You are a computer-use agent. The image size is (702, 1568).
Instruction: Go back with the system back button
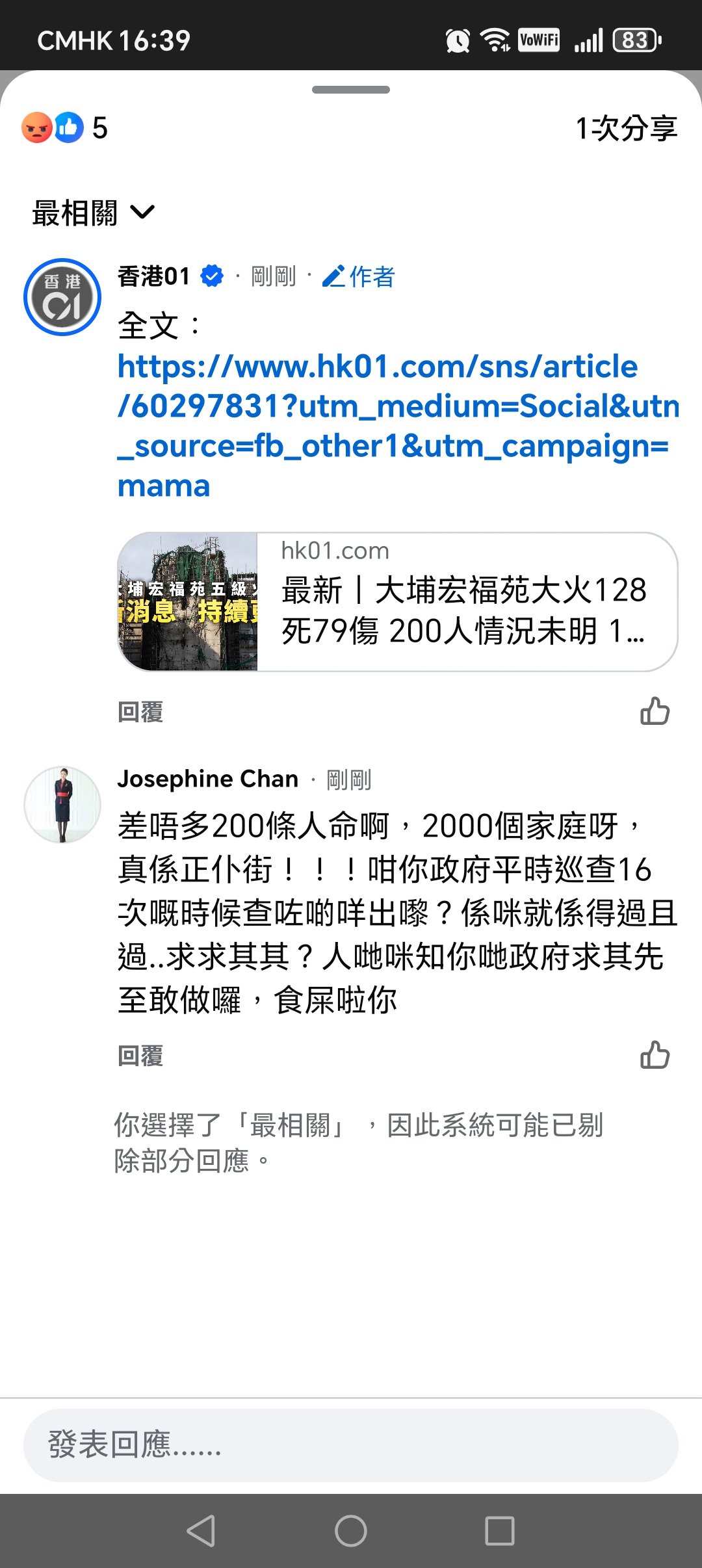(201, 1530)
